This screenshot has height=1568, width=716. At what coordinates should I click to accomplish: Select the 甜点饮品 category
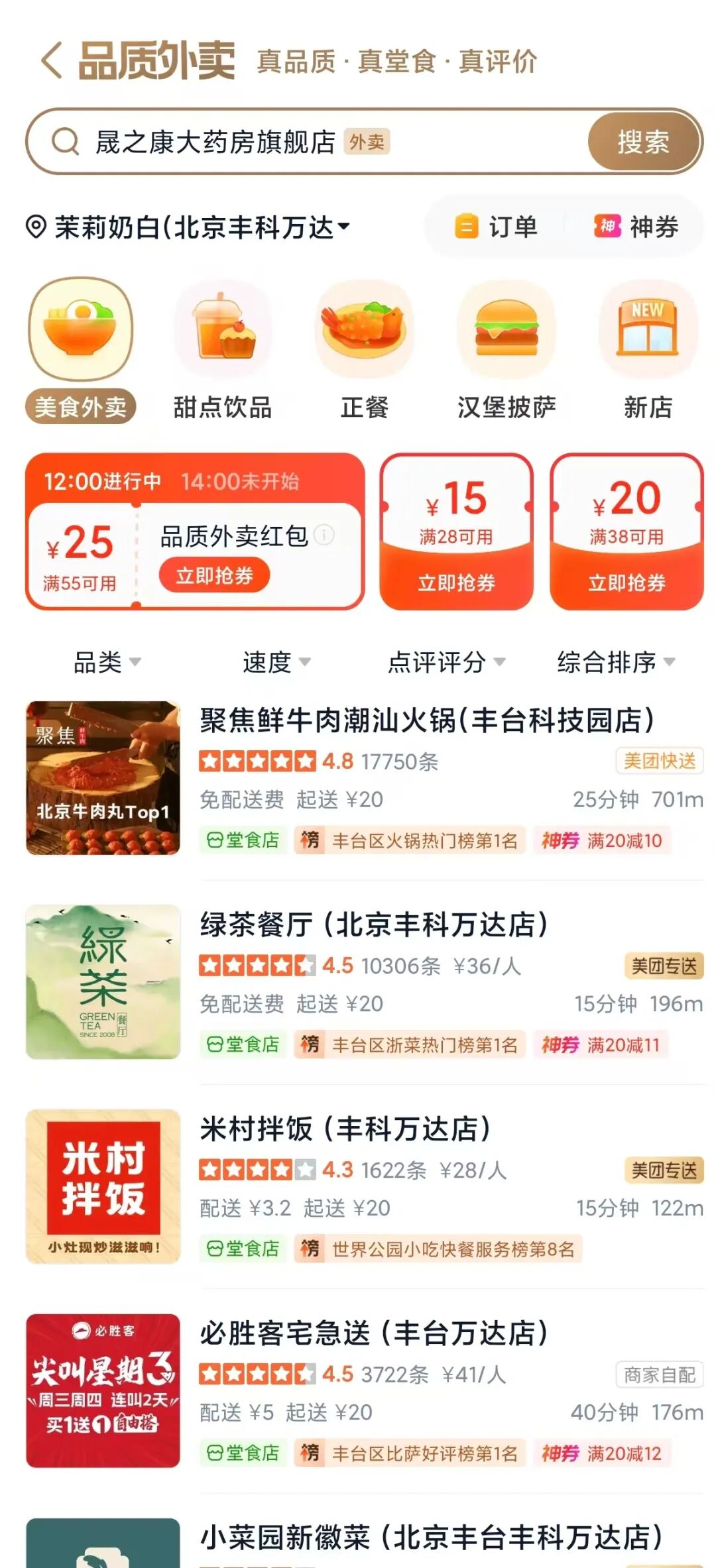coord(223,351)
